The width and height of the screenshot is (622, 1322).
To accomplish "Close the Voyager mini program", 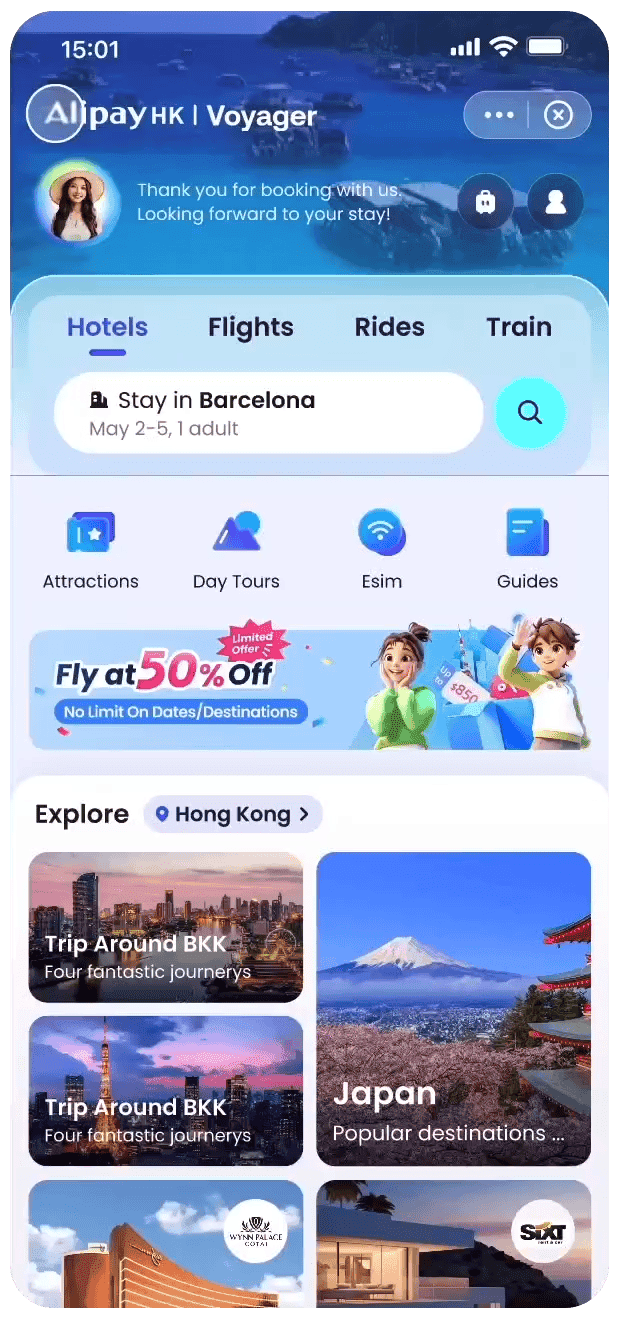I will pos(558,115).
